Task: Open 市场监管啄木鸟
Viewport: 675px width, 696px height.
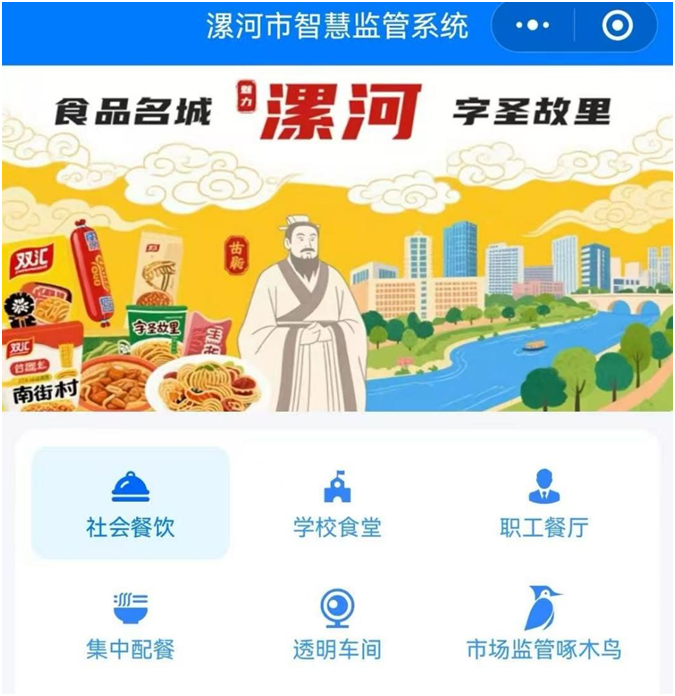Action: click(x=544, y=625)
